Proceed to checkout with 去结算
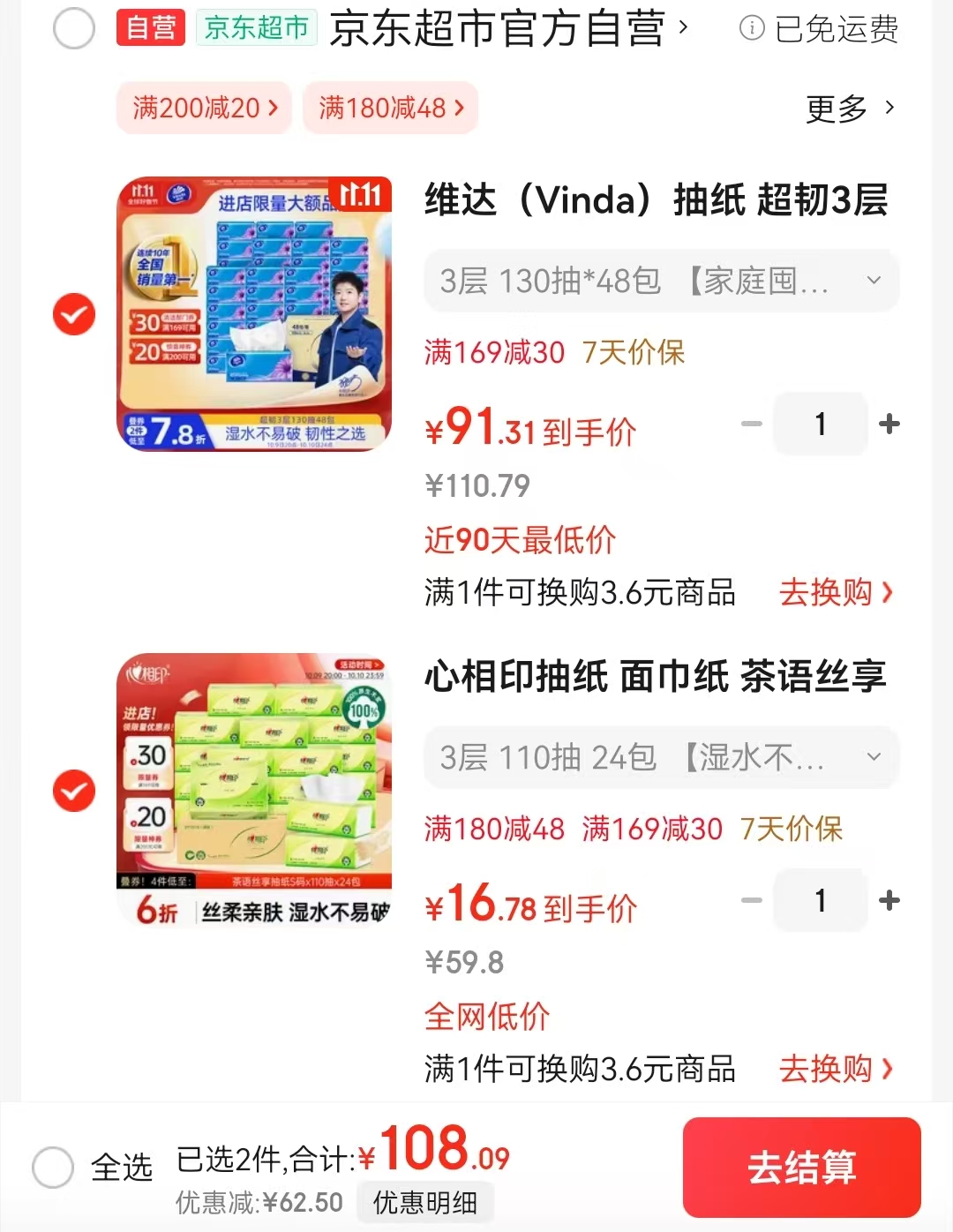Screen dimensions: 953x1232 (801, 1167)
